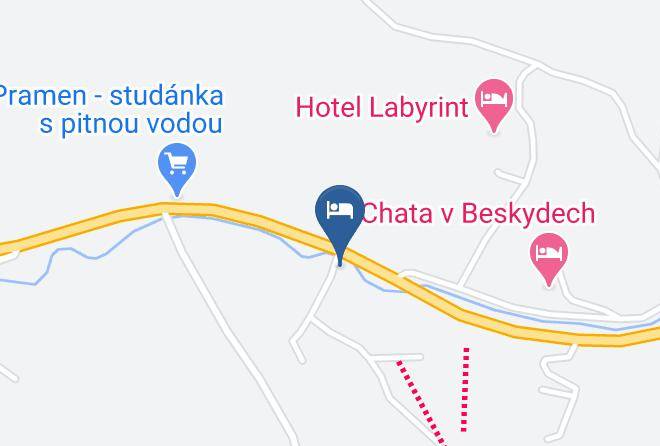Open the pink lodging pin below Chata v Beskydech
The width and height of the screenshot is (660, 446).
click(x=549, y=259)
